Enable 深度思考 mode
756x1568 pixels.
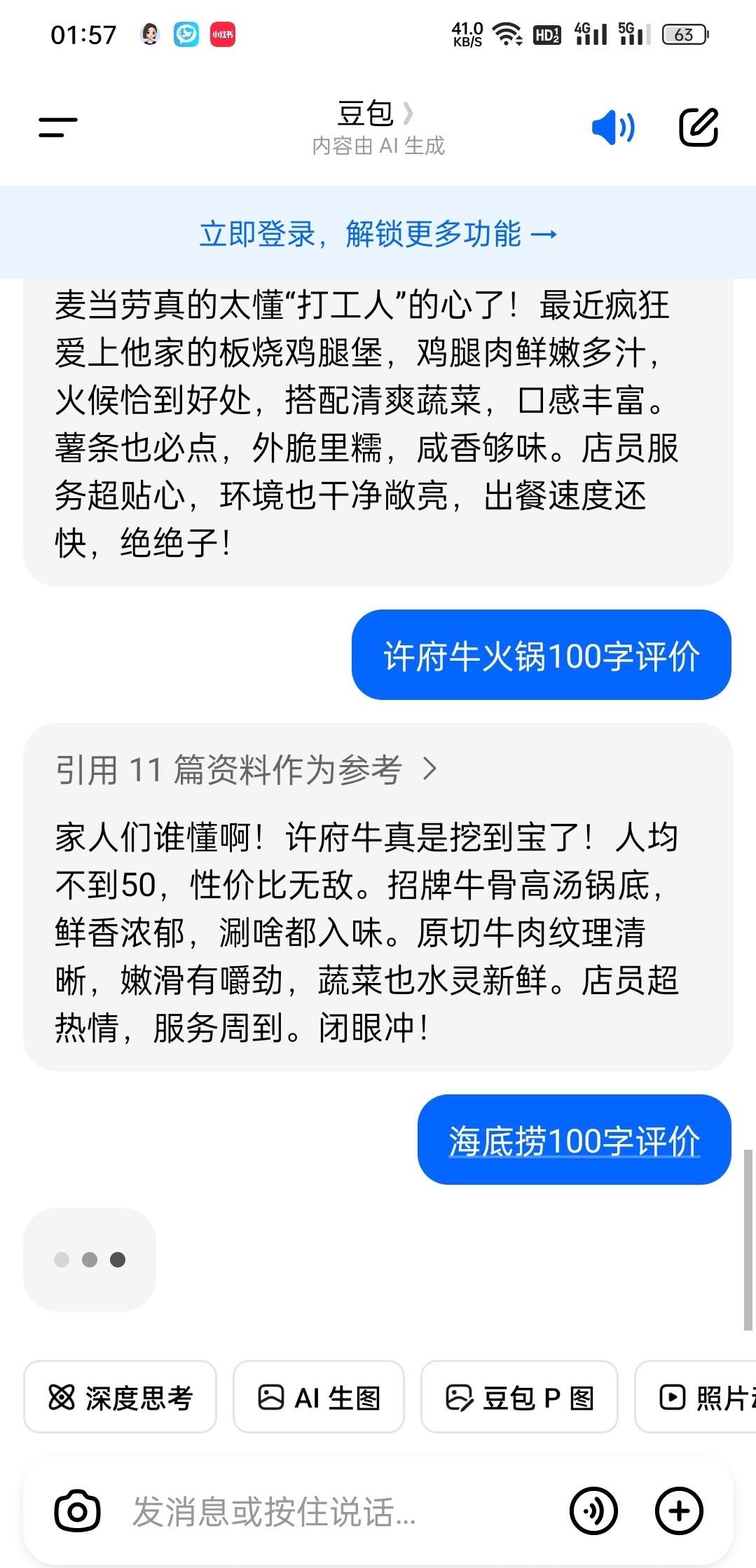point(120,1398)
